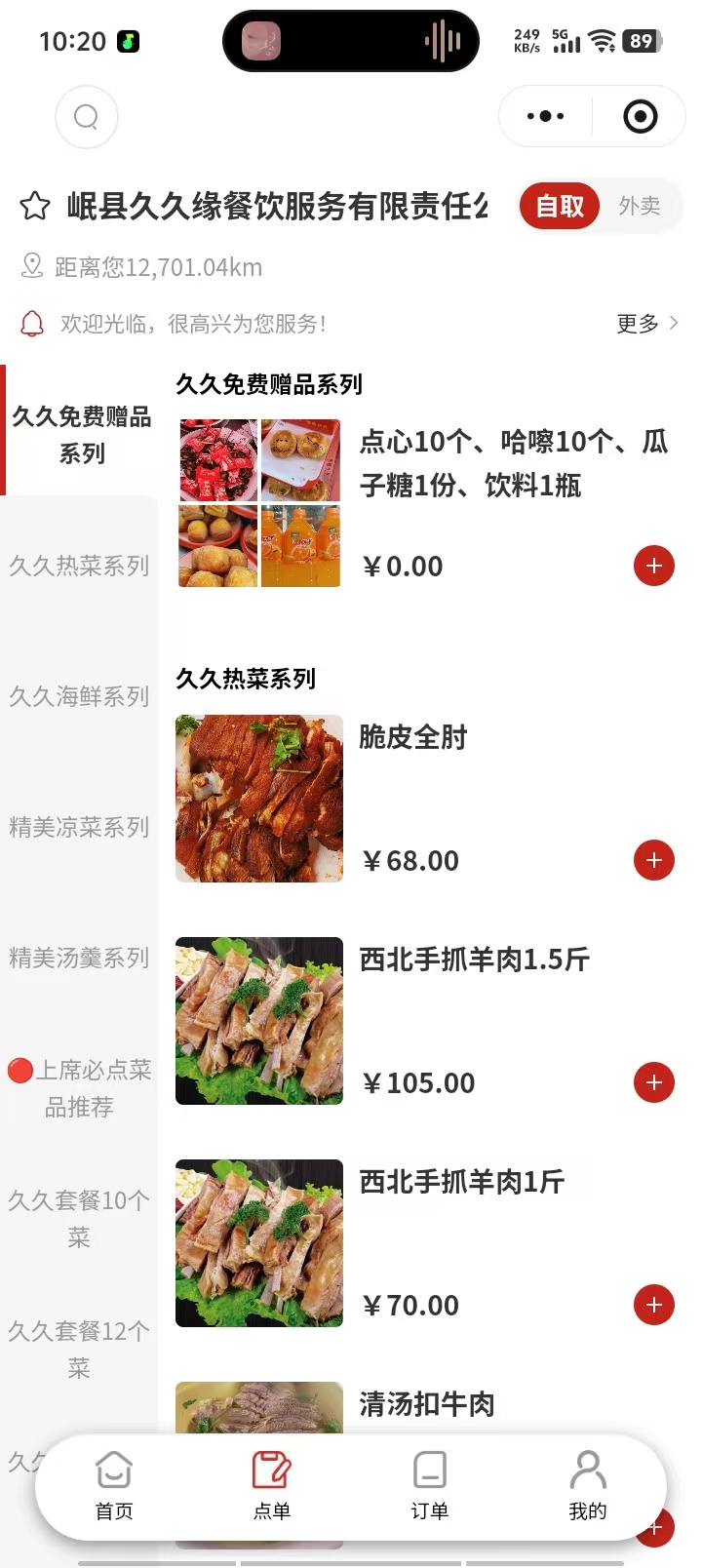
Task: Add 西北手抓羊肉1斤 to the cart
Action: 654,1305
